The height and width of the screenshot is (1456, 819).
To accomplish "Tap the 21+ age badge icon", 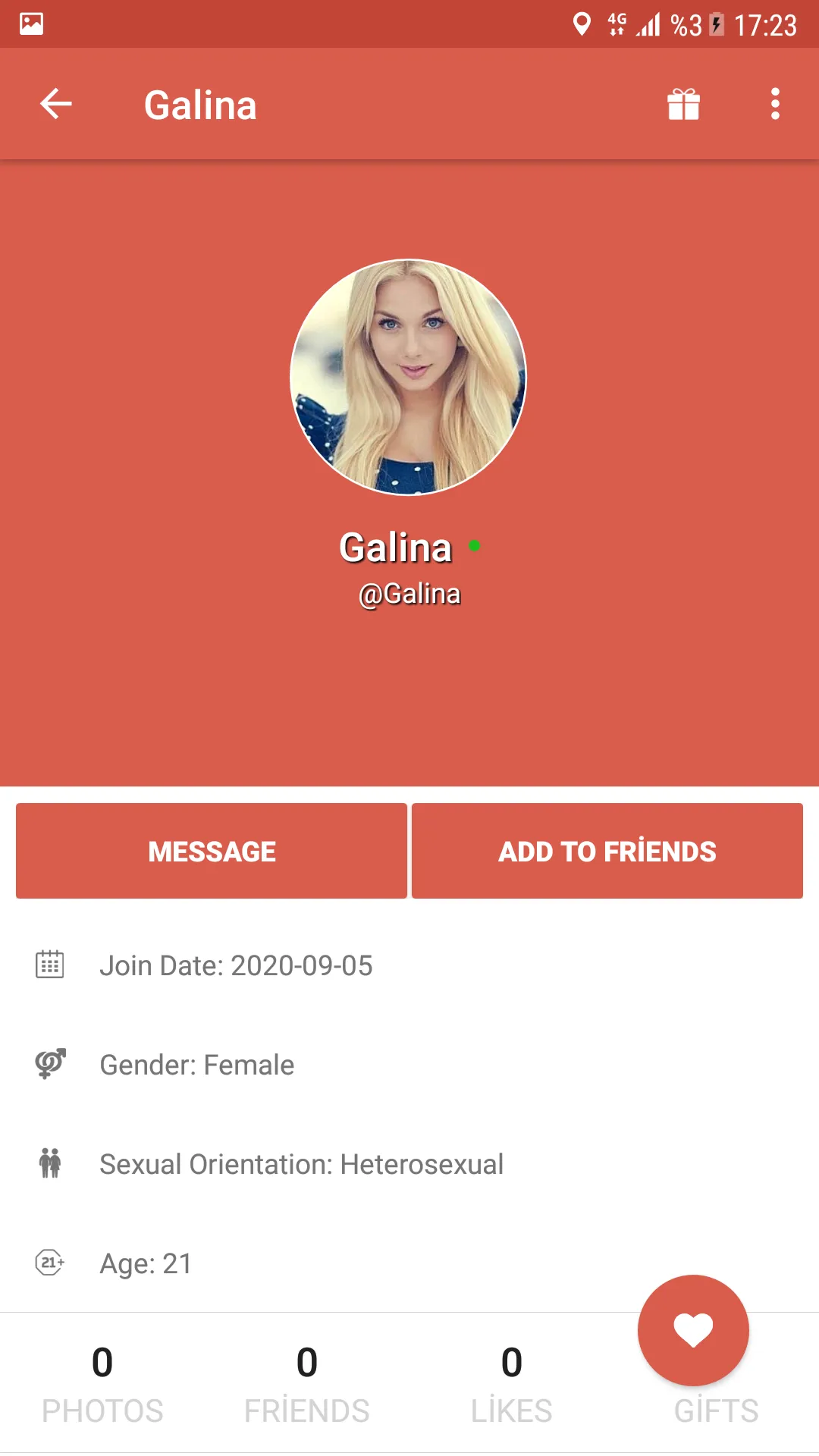I will click(x=50, y=1263).
